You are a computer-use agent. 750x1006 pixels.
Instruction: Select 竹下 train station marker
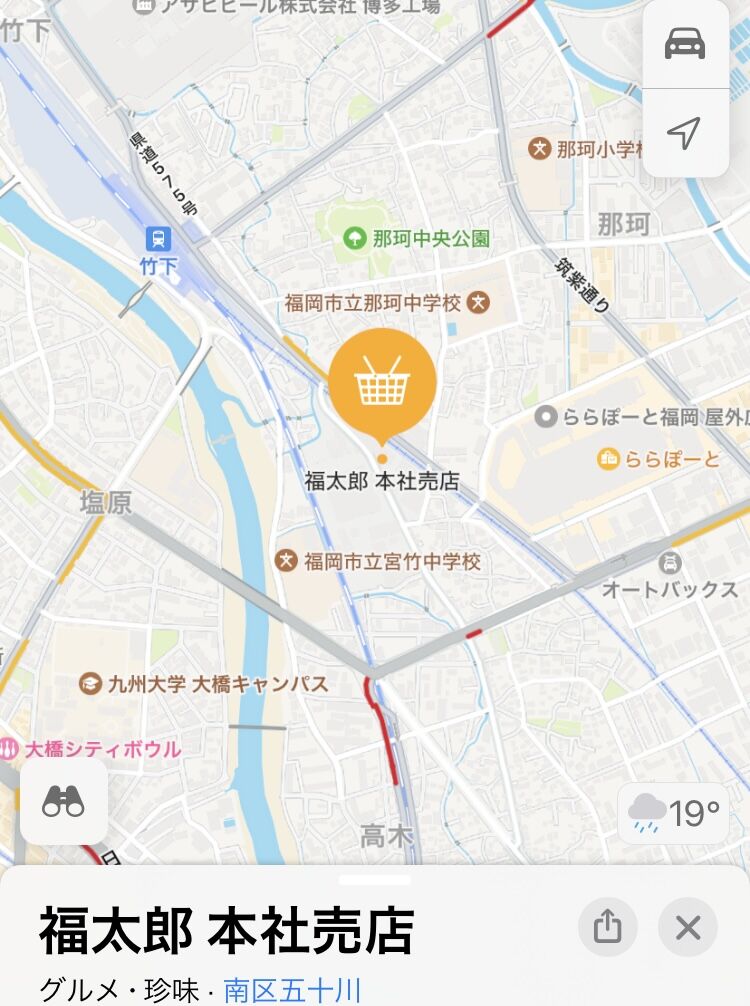pyautogui.click(x=157, y=239)
